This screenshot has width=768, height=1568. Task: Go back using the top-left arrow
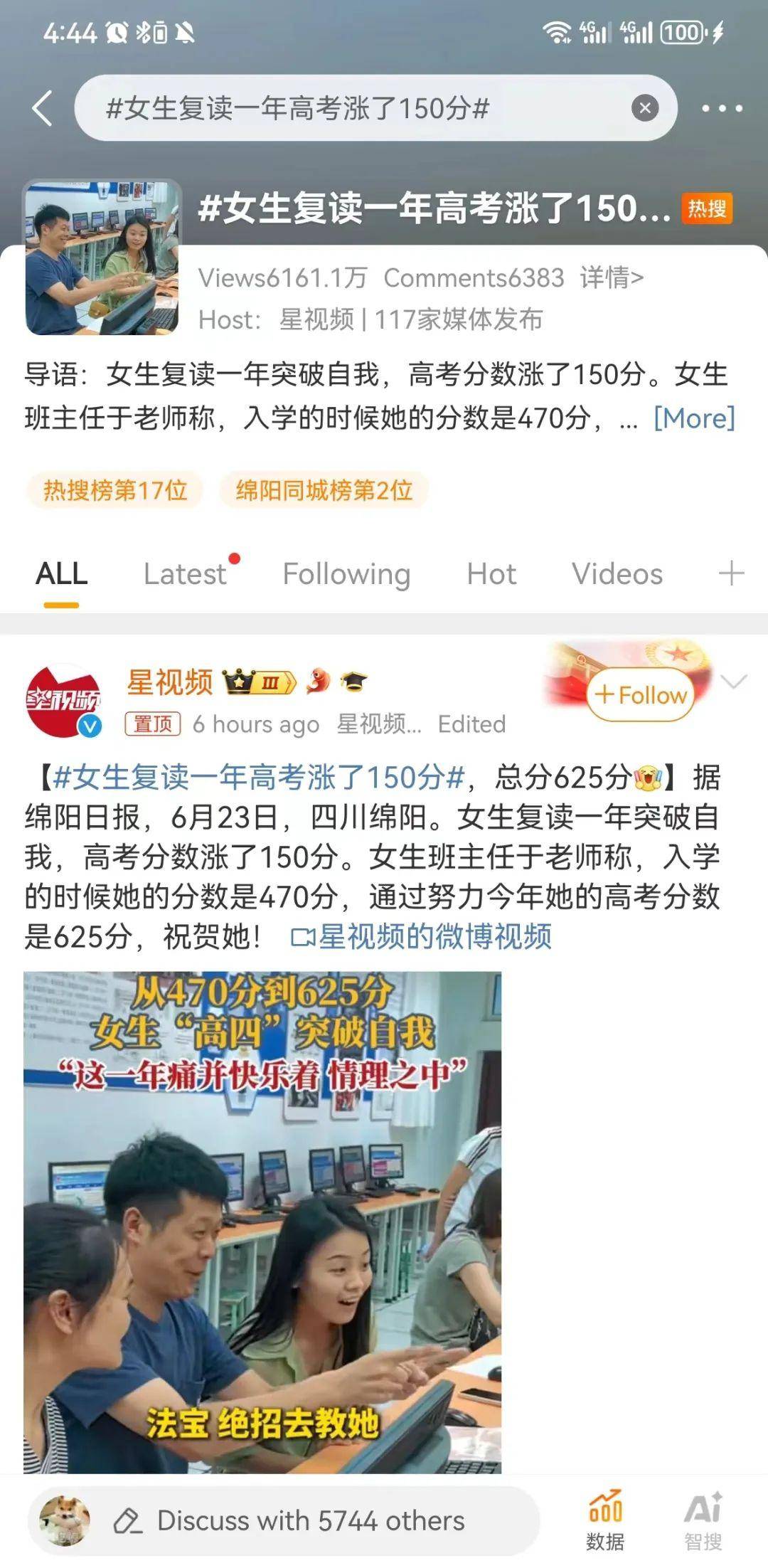(x=43, y=108)
